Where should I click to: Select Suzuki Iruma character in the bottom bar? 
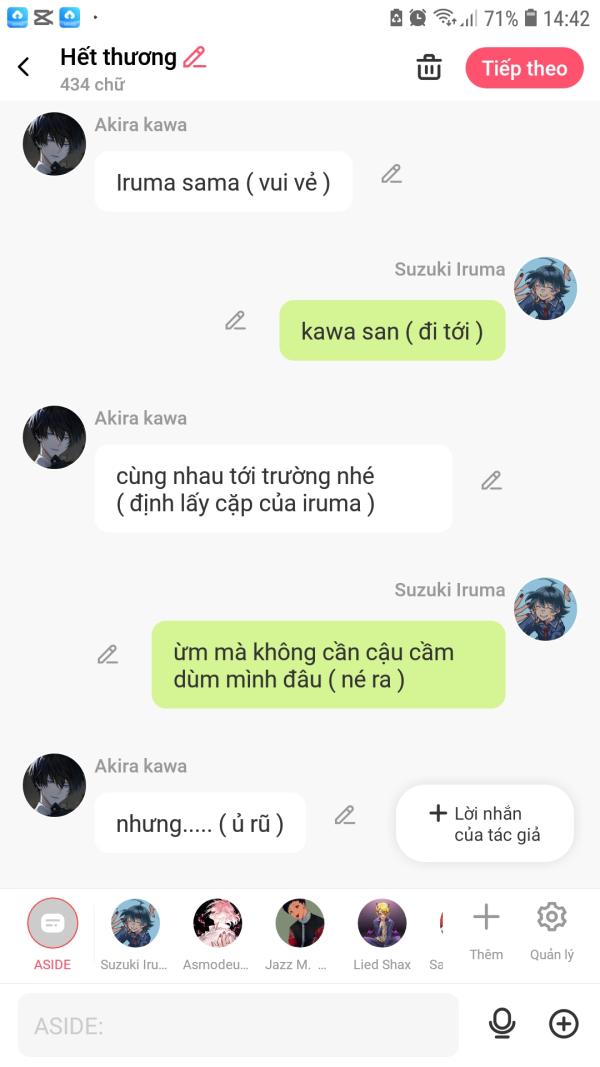click(134, 933)
